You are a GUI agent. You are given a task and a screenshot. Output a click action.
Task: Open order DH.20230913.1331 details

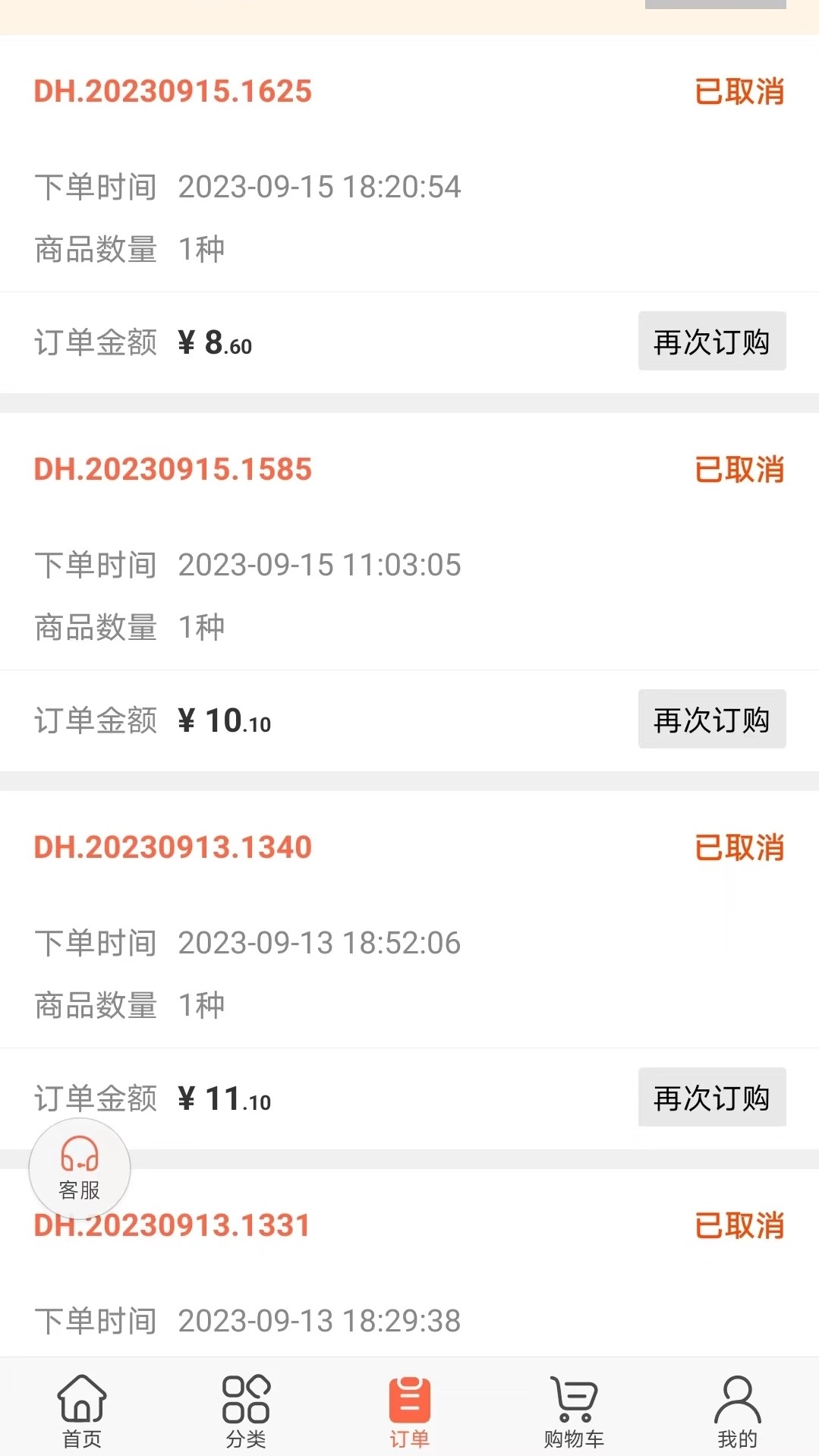point(172,1224)
